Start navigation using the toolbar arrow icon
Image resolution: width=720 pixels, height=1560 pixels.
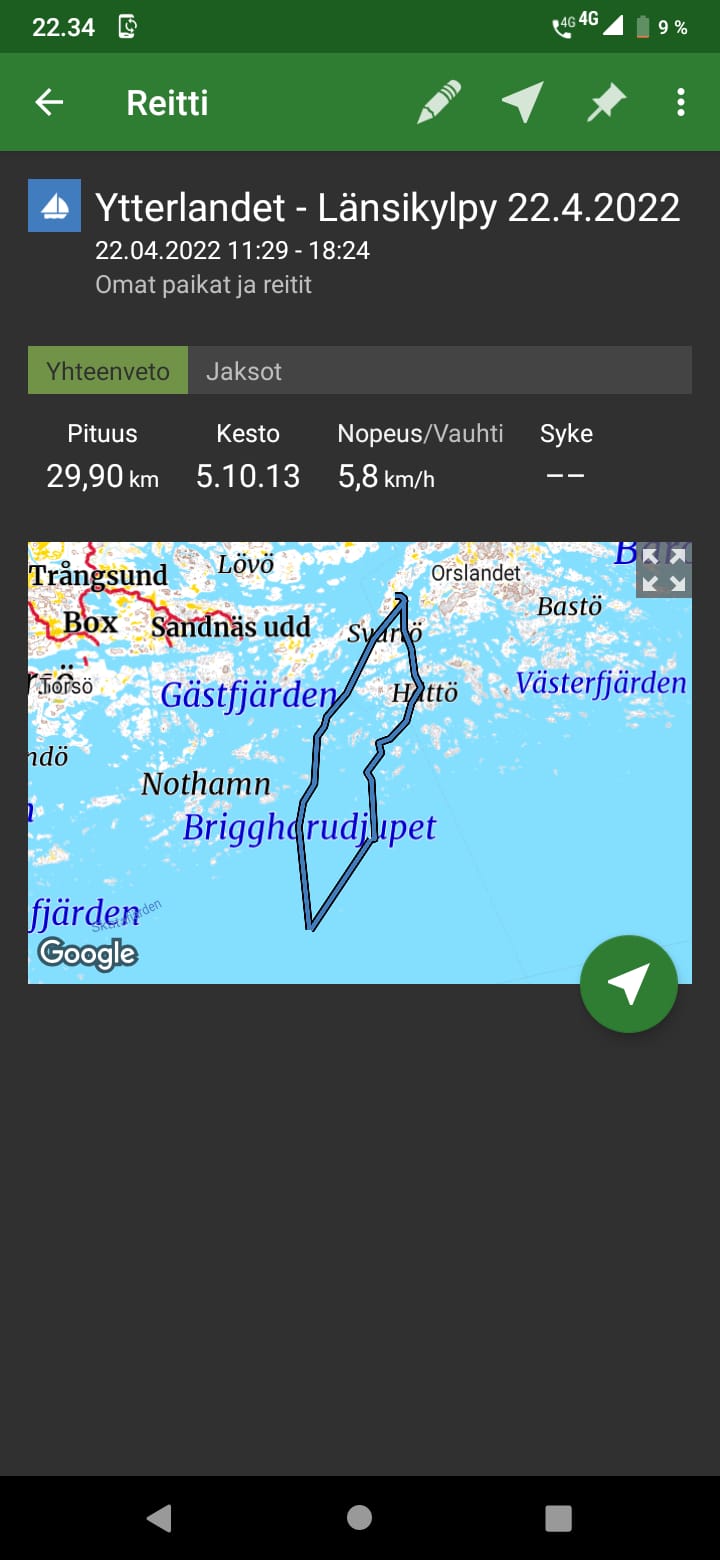(x=522, y=103)
